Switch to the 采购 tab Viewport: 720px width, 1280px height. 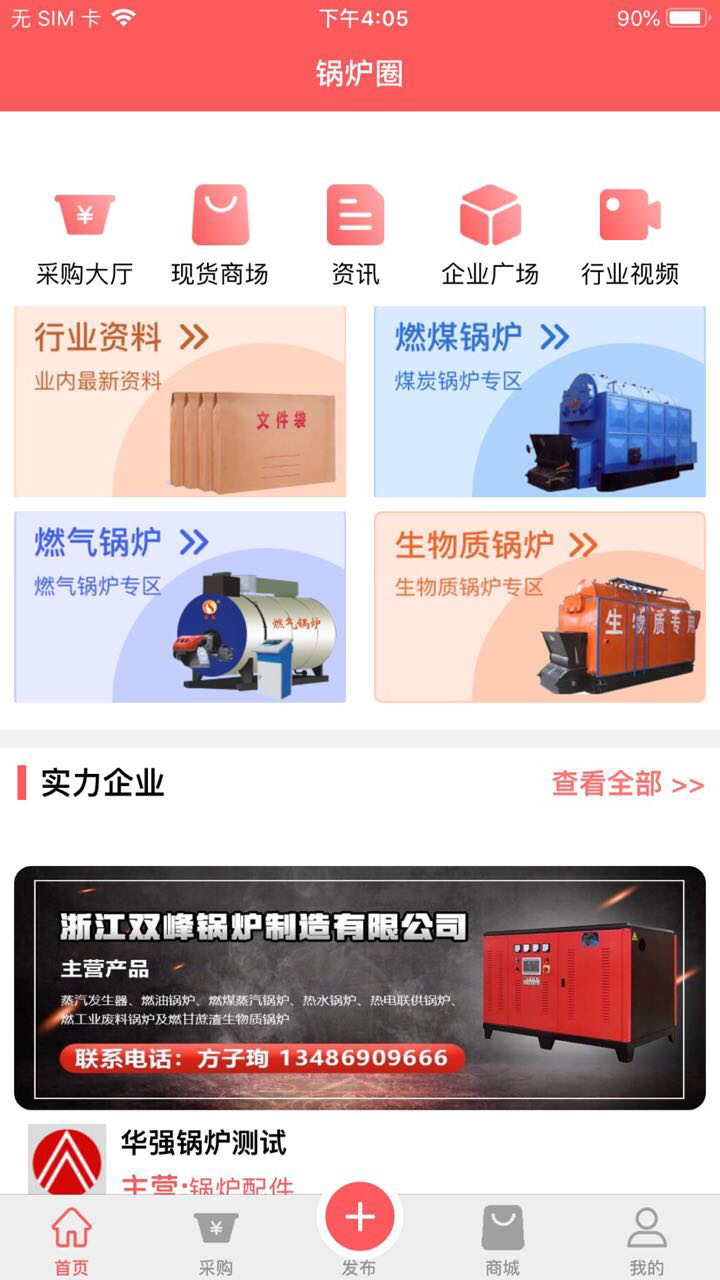[215, 1238]
